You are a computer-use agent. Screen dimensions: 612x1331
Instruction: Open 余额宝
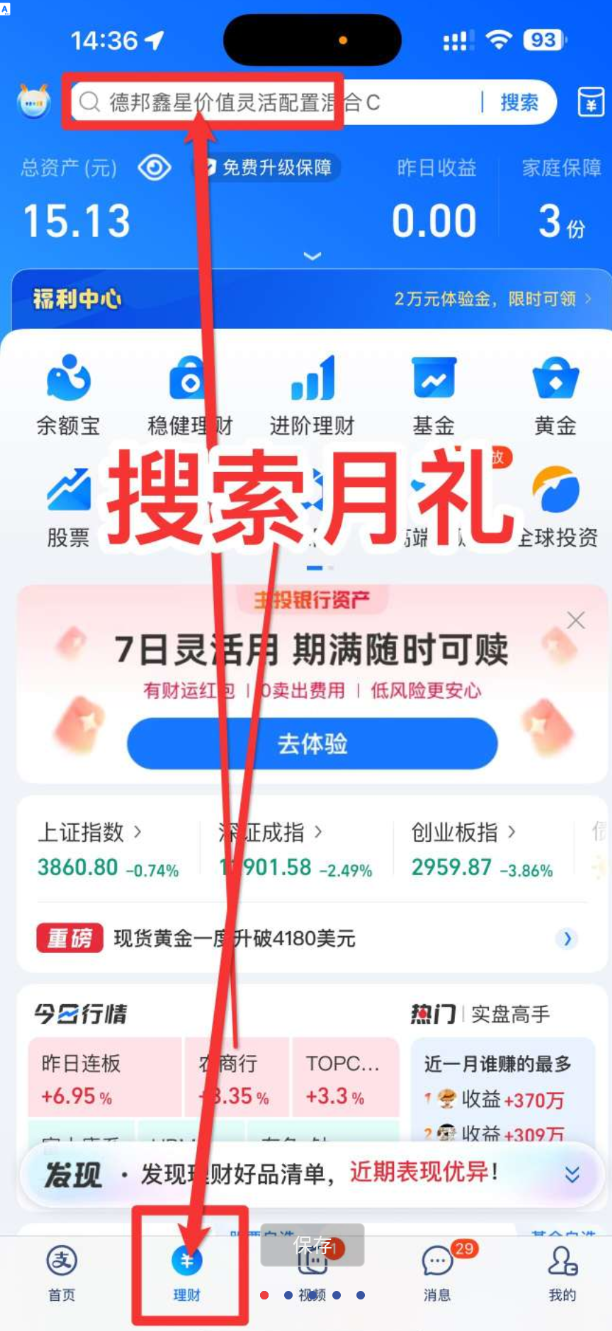[x=68, y=395]
